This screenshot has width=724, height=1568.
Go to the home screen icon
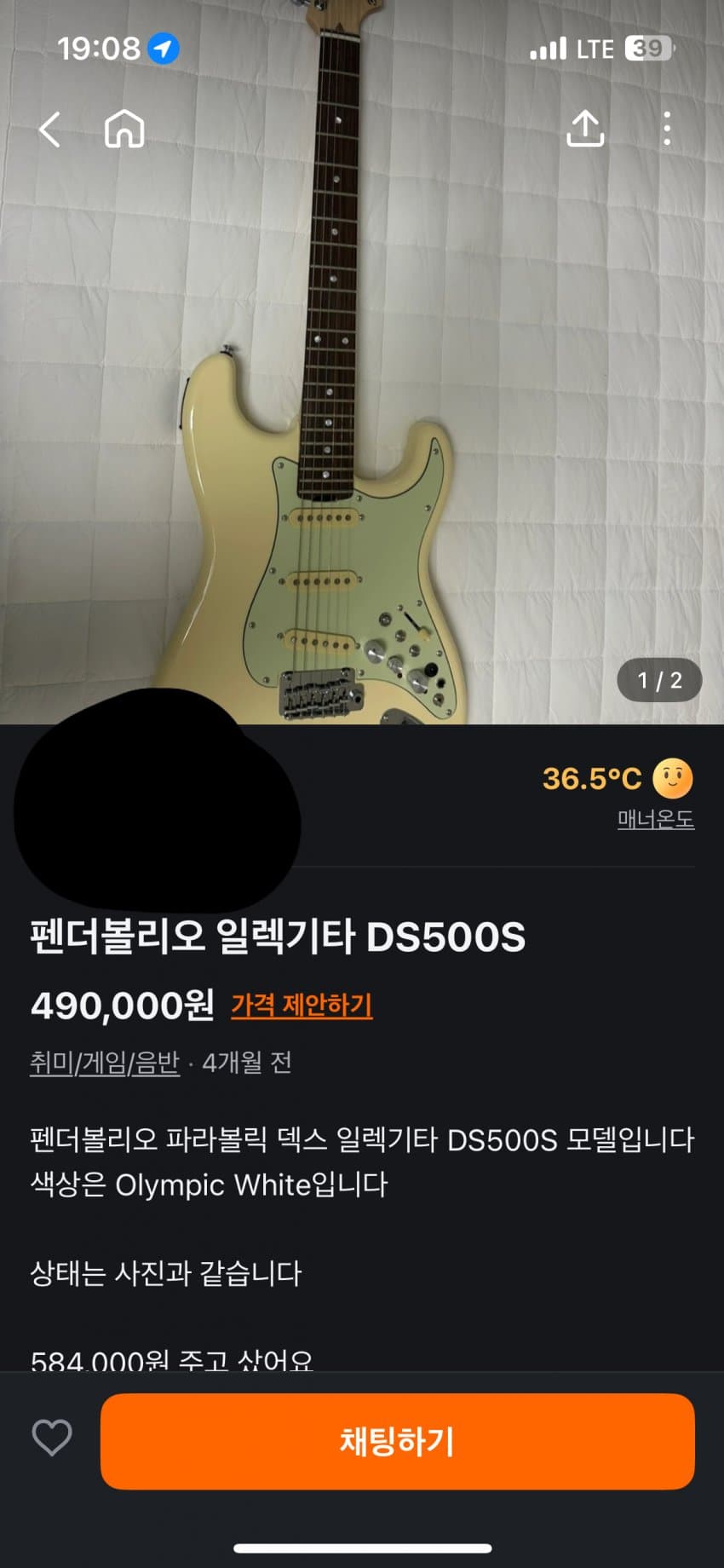[124, 130]
